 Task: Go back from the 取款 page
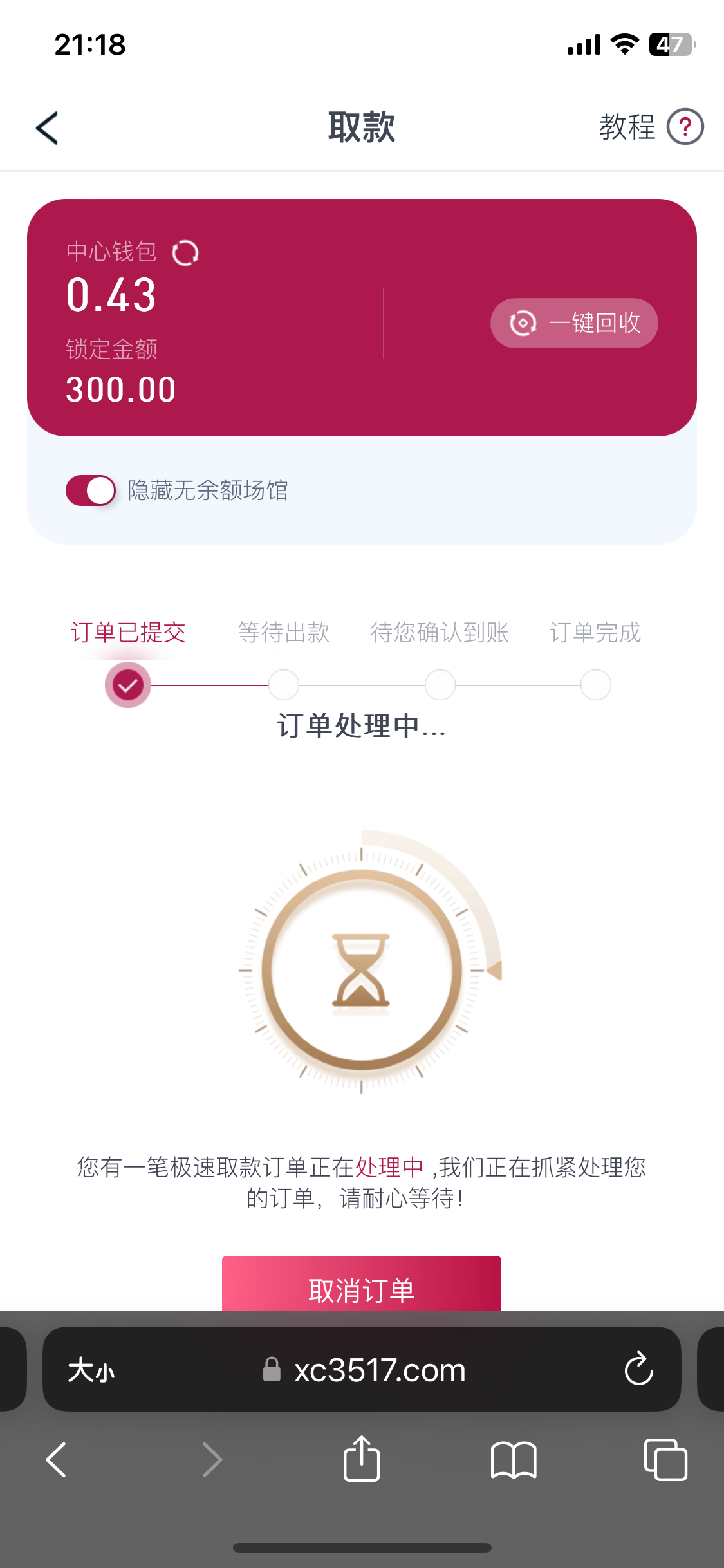47,127
